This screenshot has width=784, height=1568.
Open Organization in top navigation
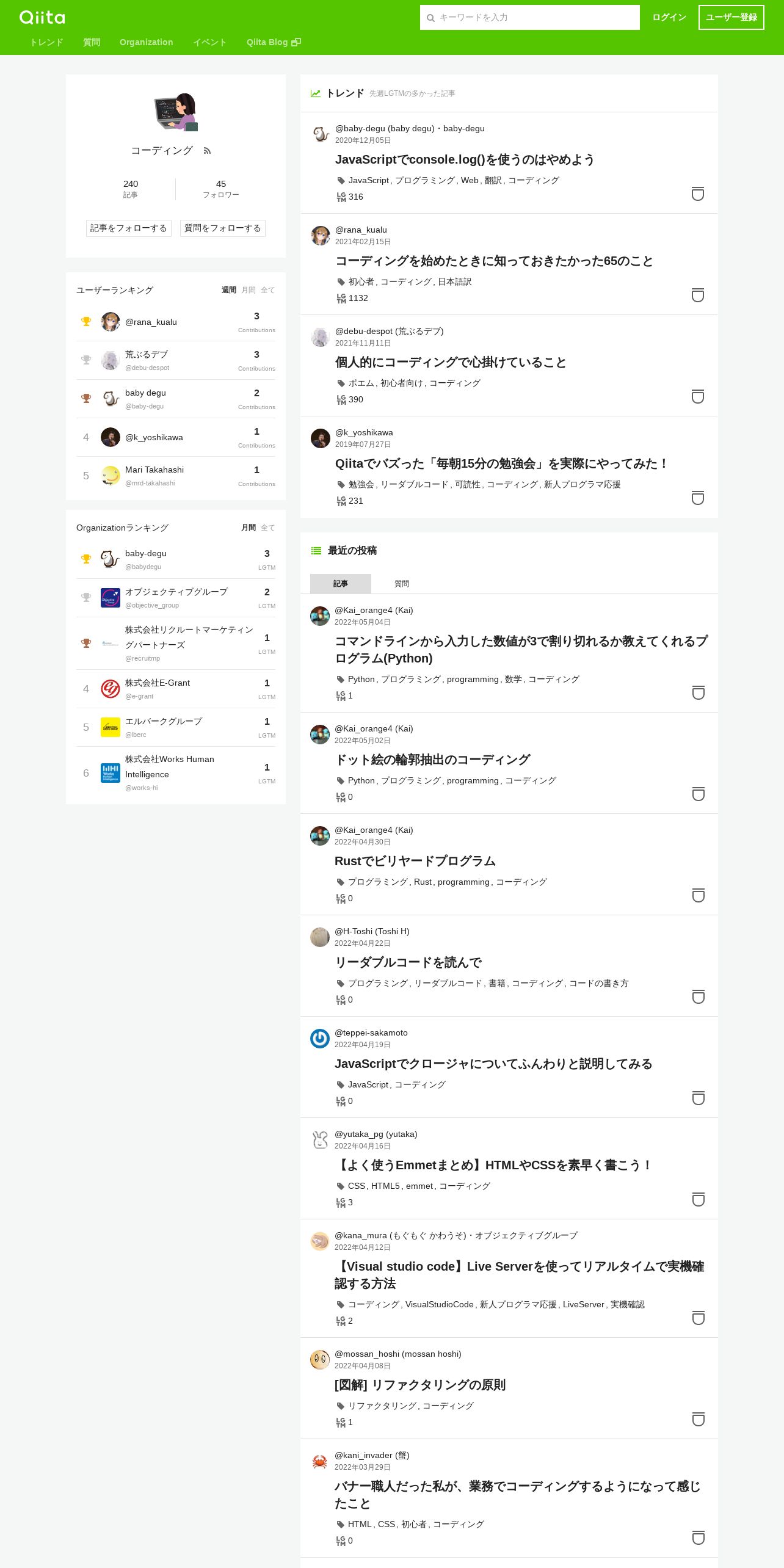[146, 42]
